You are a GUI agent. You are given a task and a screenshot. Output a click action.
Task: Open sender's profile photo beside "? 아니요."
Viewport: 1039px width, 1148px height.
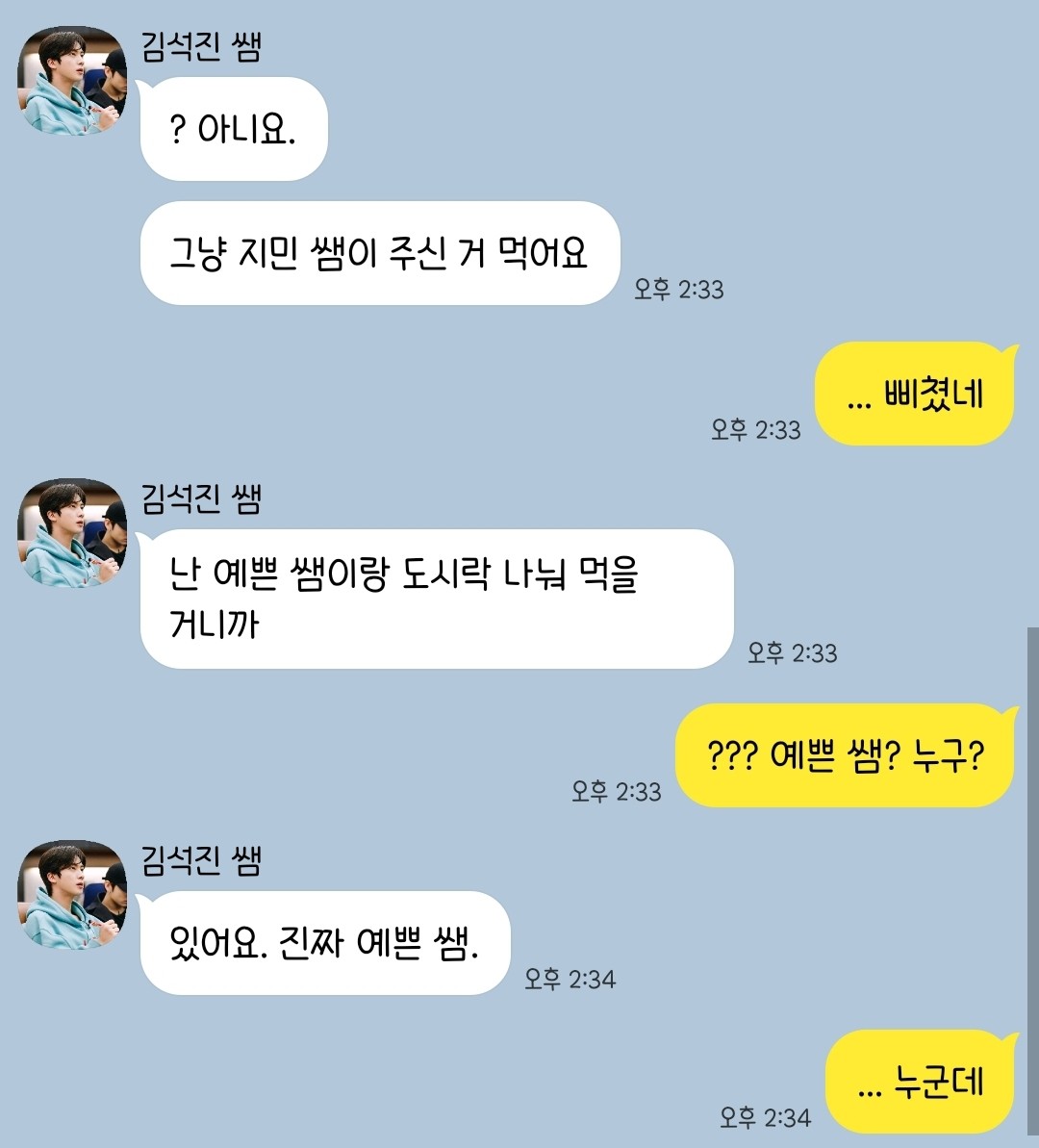(72, 81)
